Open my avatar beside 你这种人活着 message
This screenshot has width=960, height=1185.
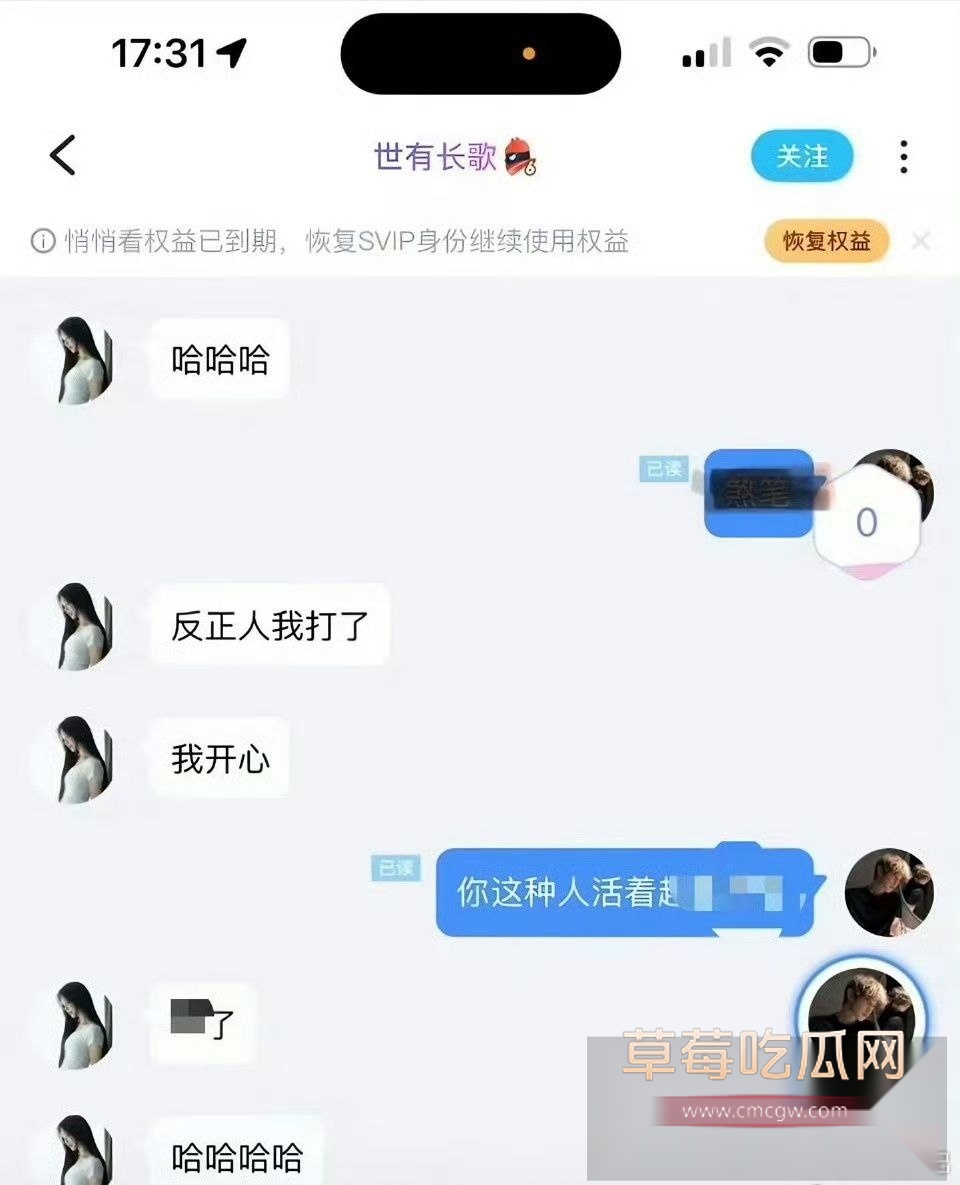click(x=888, y=892)
